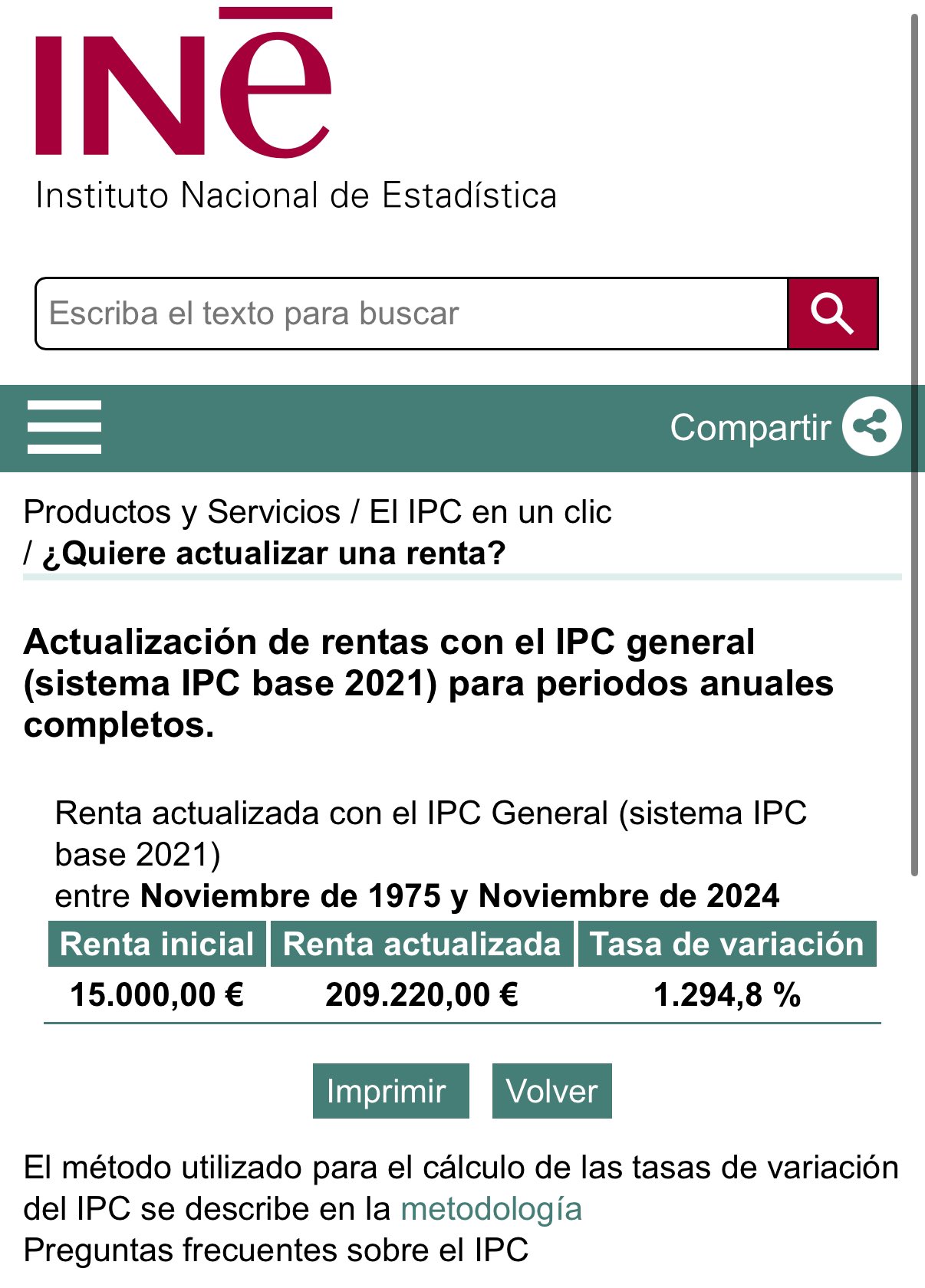The height and width of the screenshot is (1288, 925).
Task: Tap the search text field
Action: click(x=411, y=314)
